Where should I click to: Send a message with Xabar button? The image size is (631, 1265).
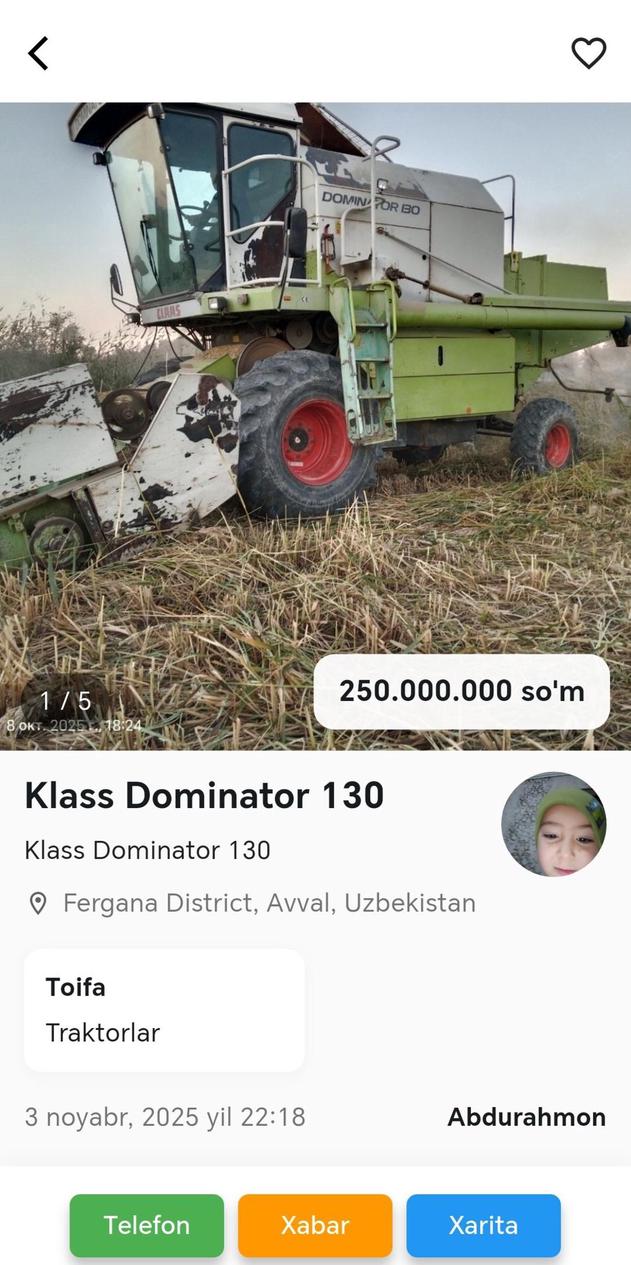coord(315,1225)
